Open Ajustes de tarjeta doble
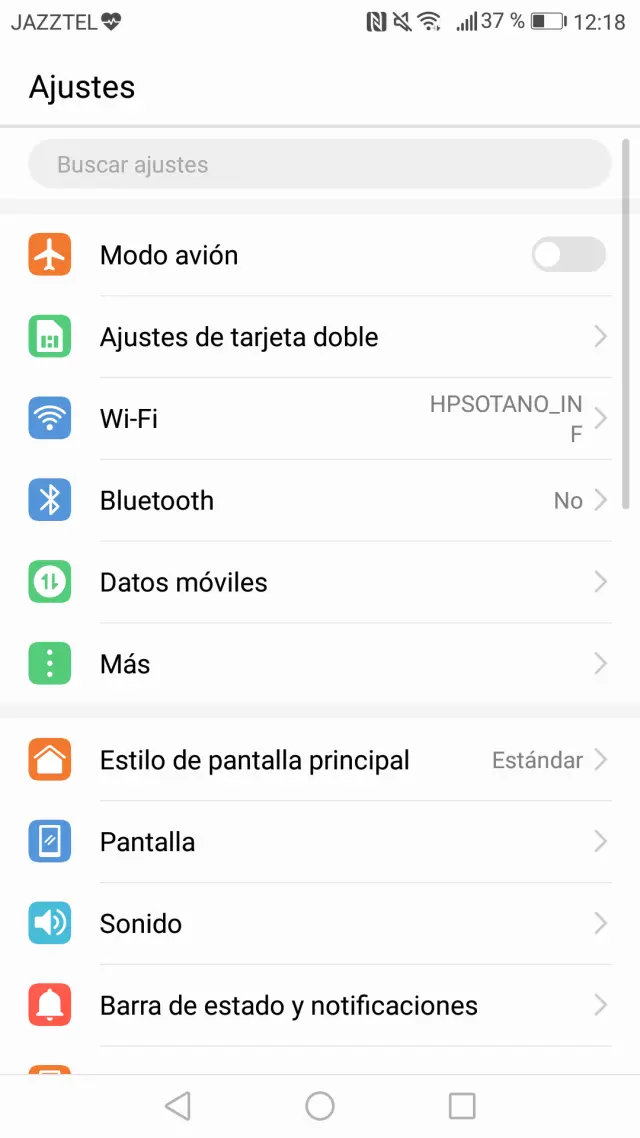 [320, 337]
